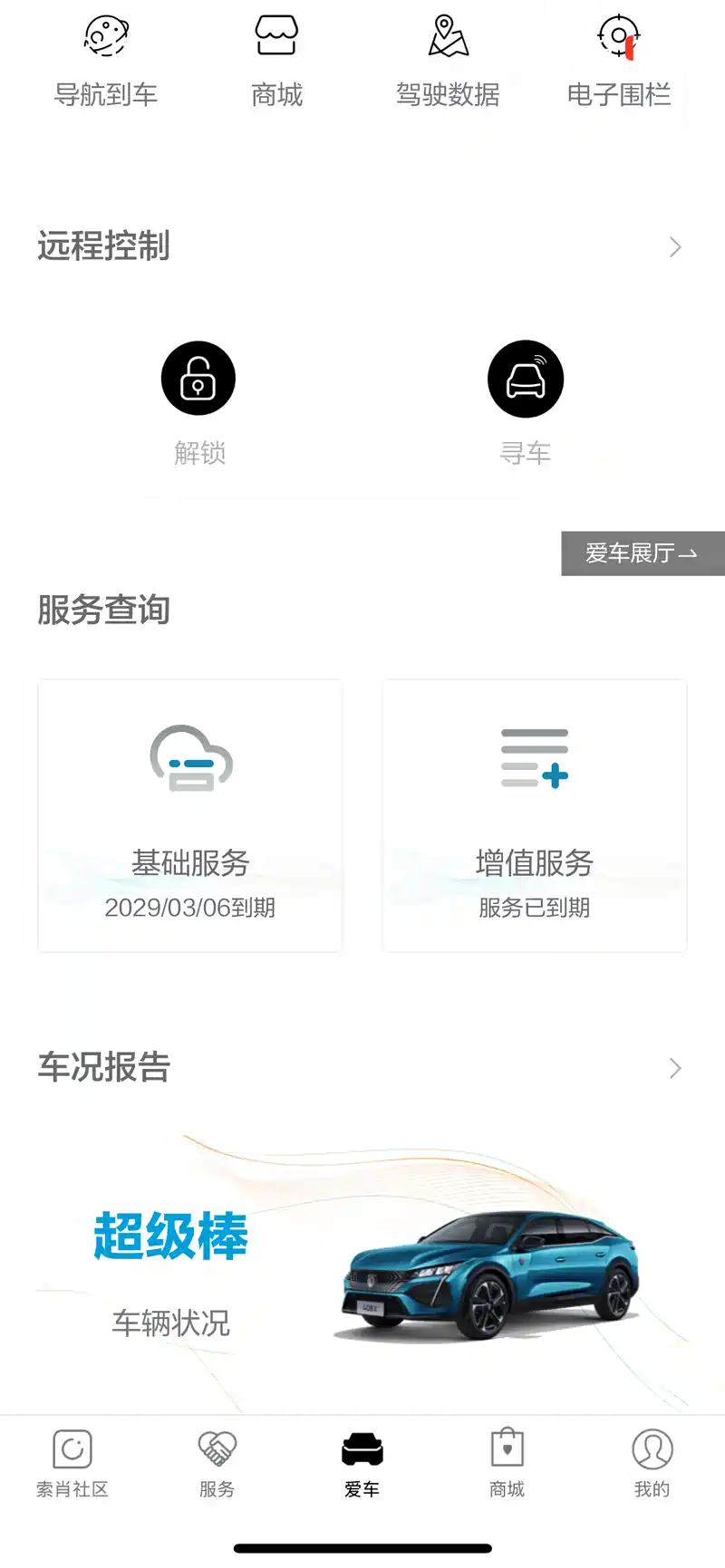Tap the 解锁 unlock button
Image resolution: width=725 pixels, height=1568 pixels.
(x=198, y=402)
